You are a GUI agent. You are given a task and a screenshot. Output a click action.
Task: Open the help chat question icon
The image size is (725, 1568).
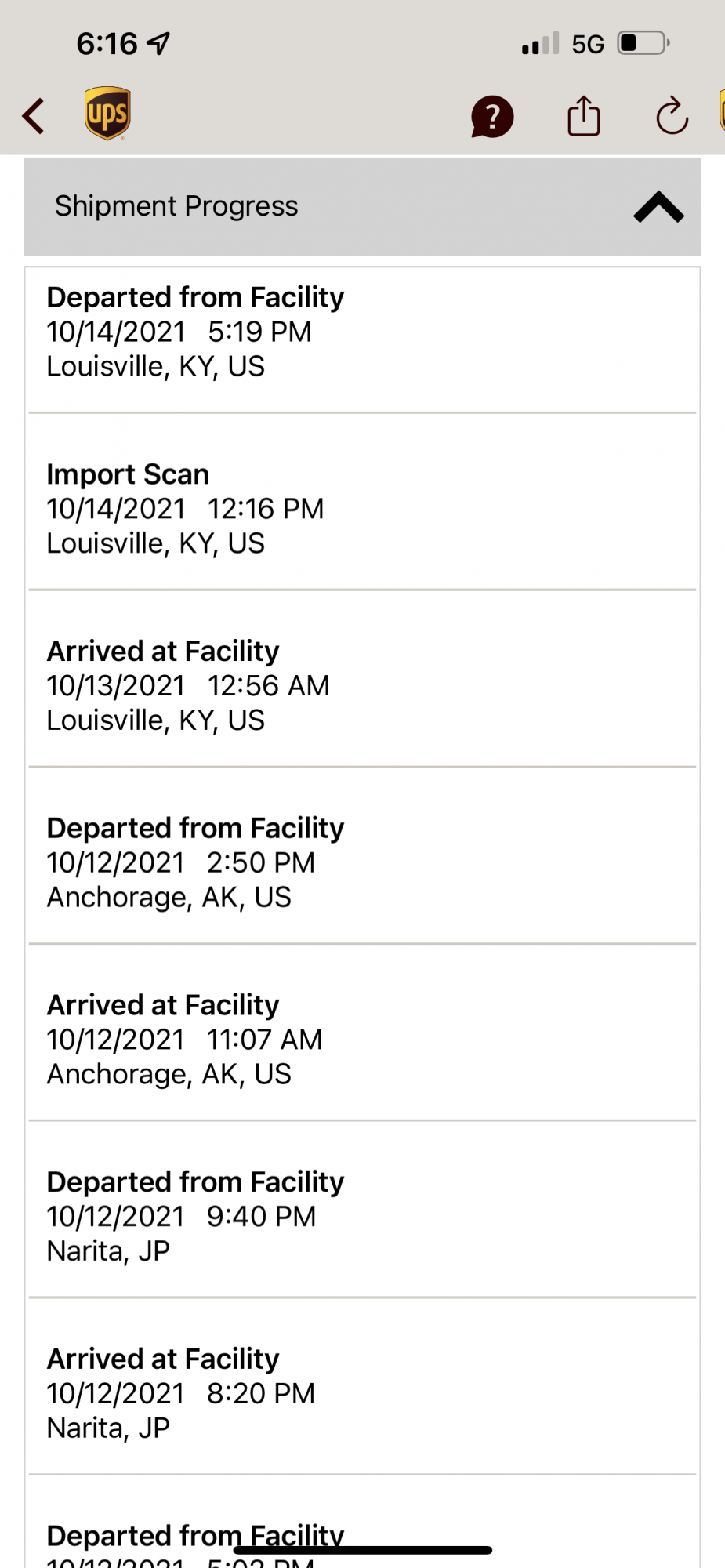(492, 117)
